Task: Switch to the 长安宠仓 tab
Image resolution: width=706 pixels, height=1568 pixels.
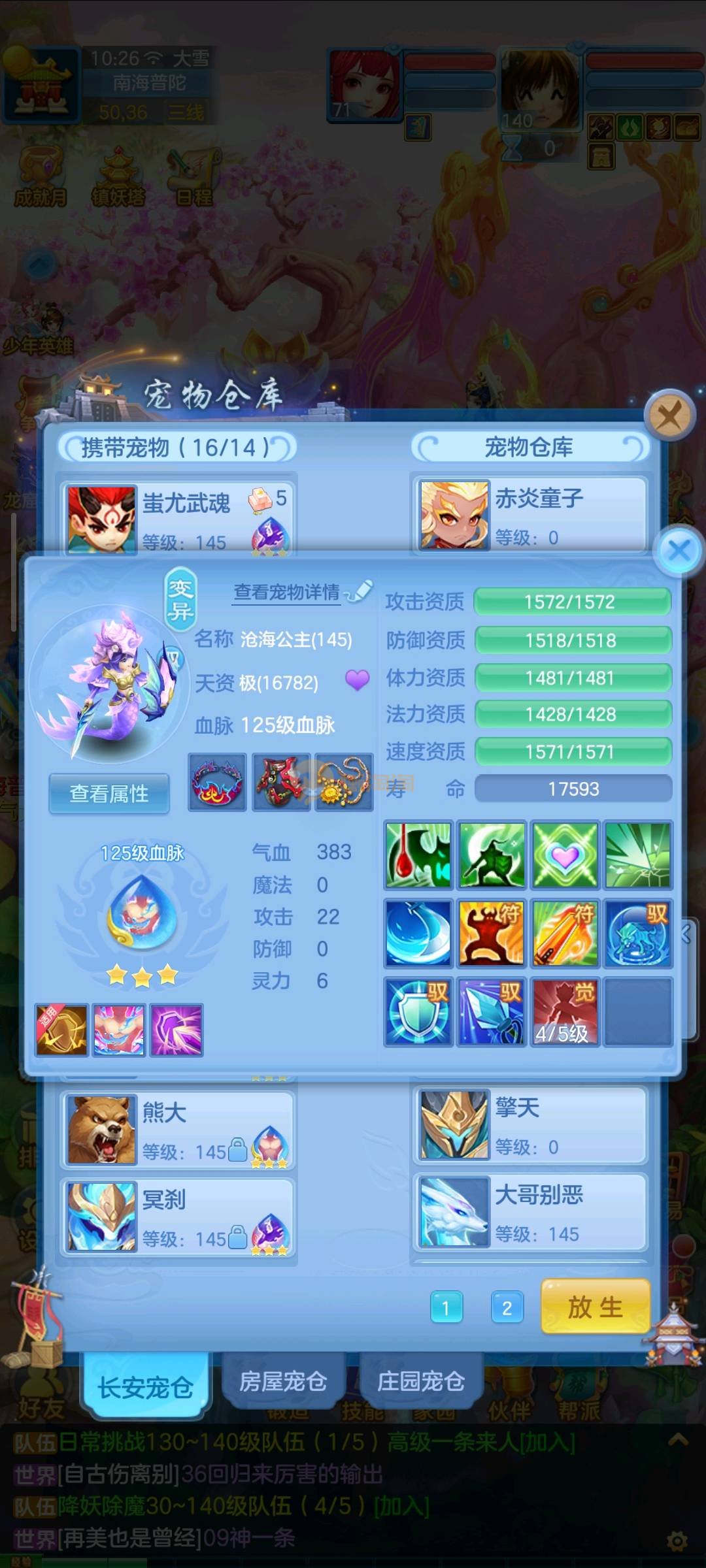Action: [x=145, y=1386]
